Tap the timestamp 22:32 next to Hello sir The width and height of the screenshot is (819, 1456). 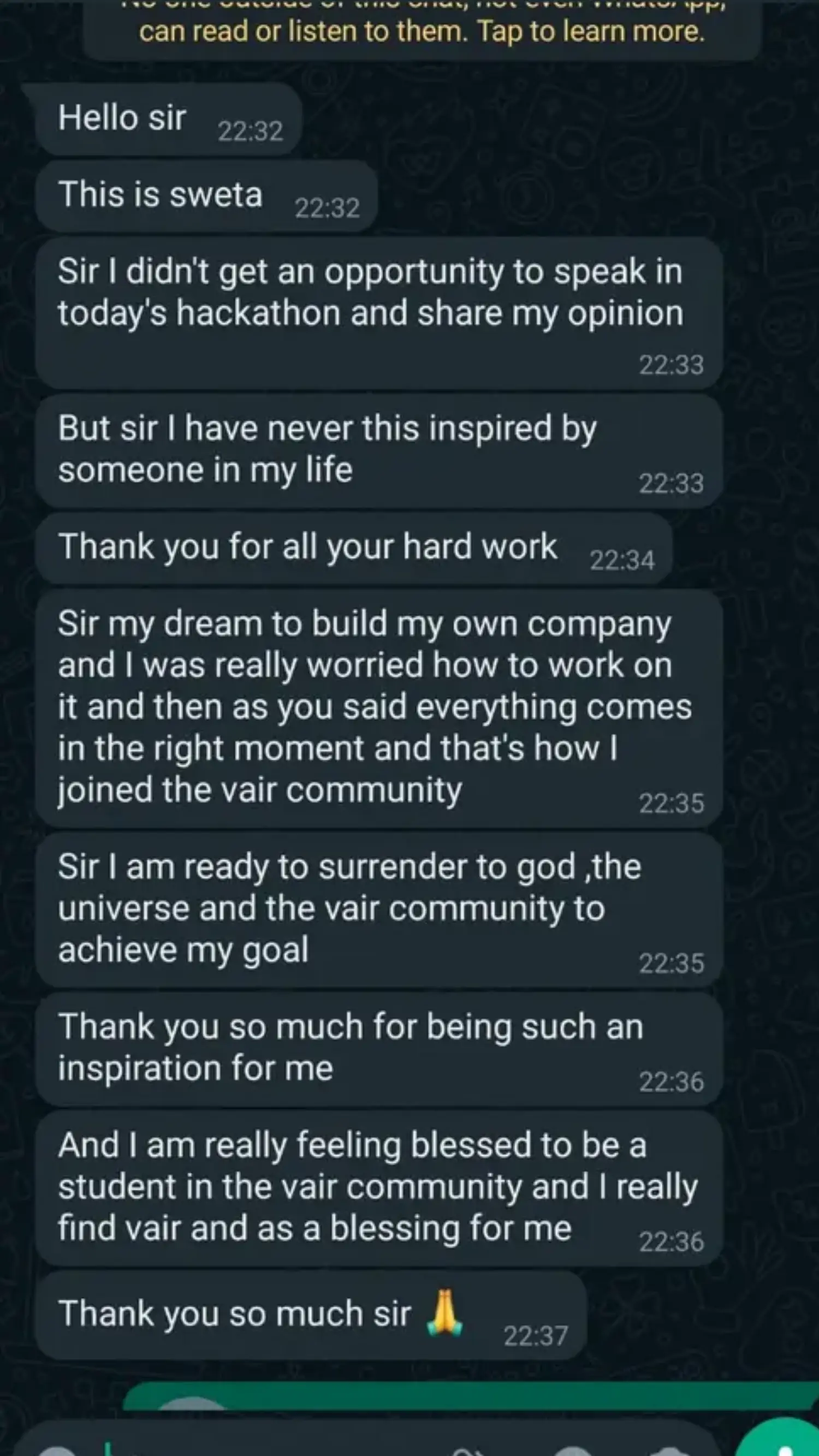pos(251,129)
